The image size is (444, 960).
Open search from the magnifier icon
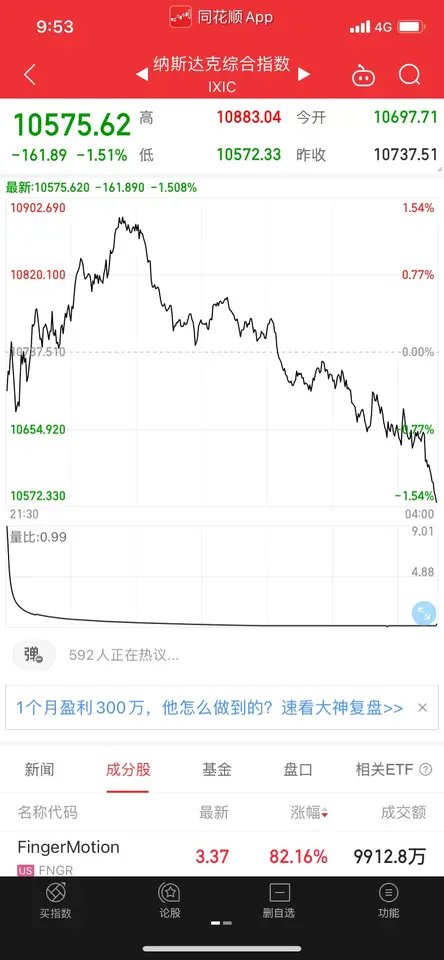[409, 75]
